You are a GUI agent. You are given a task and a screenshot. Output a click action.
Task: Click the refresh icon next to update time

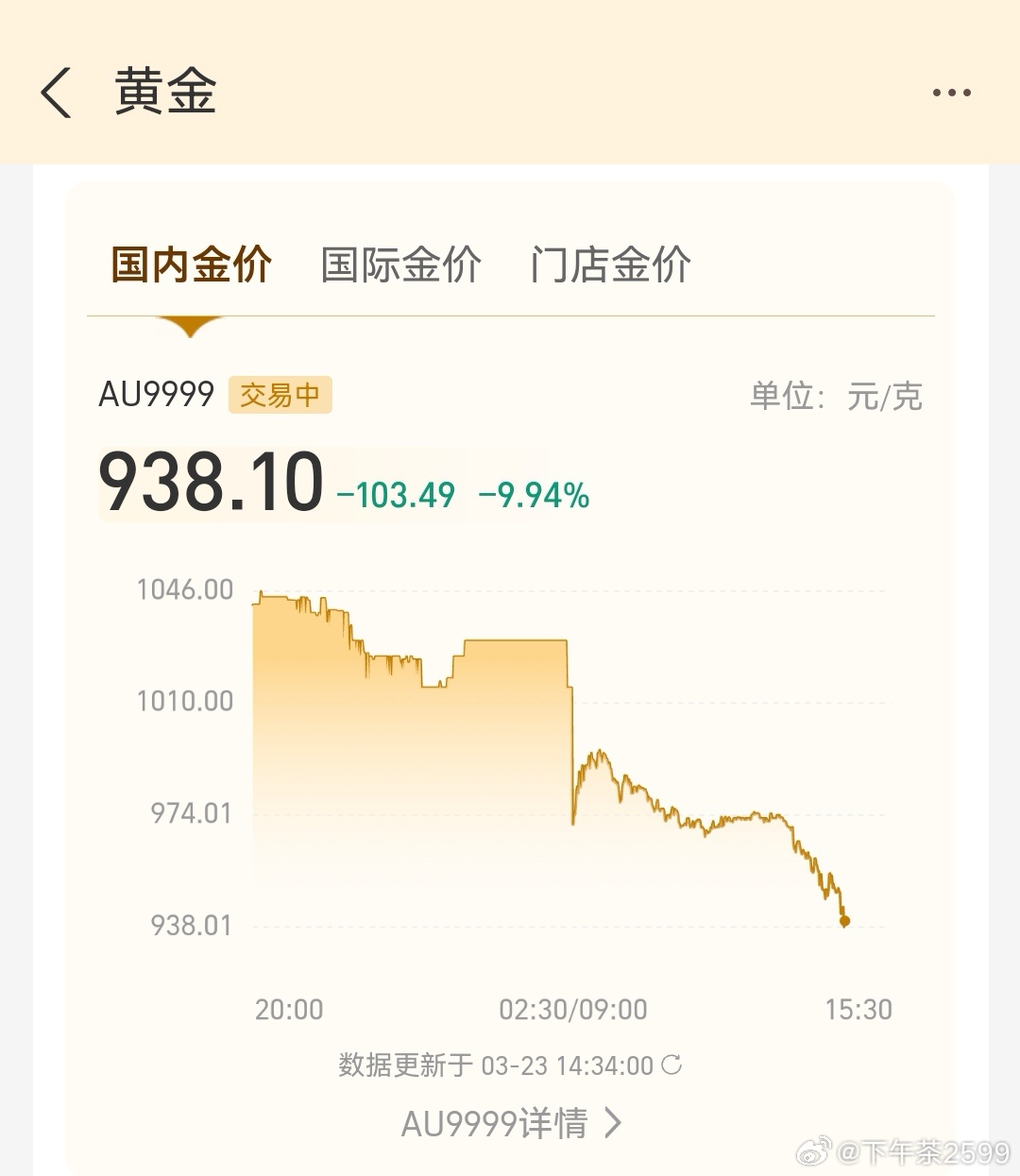click(x=672, y=1065)
